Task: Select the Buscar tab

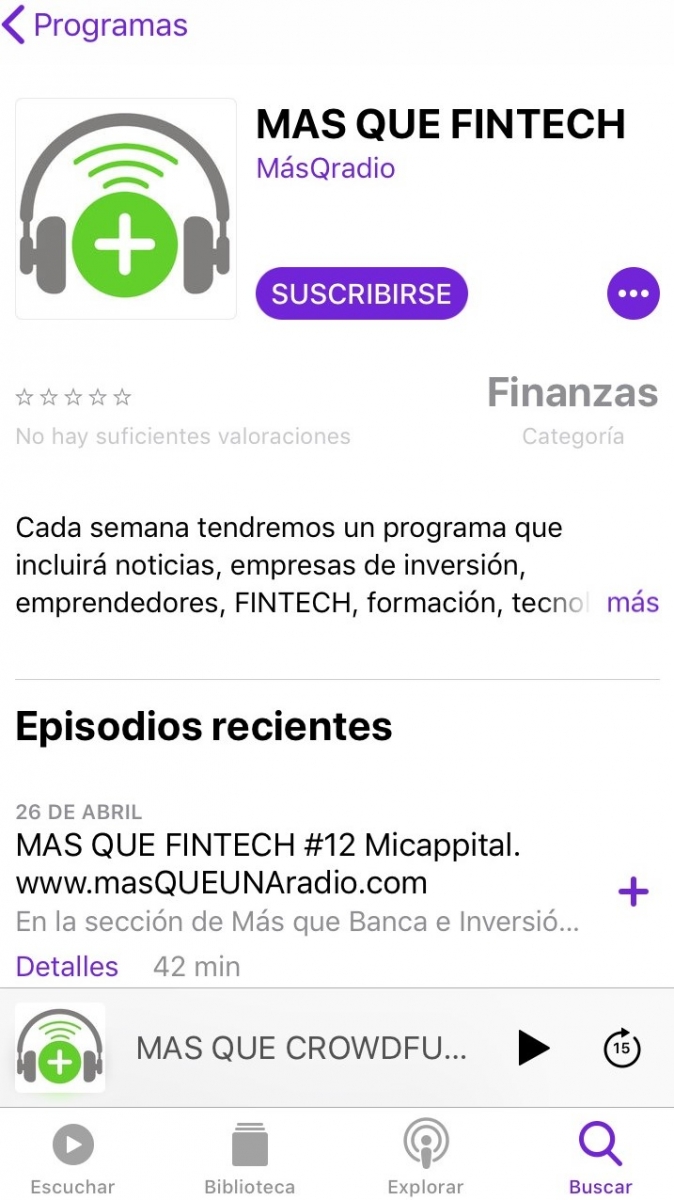Action: [600, 1156]
